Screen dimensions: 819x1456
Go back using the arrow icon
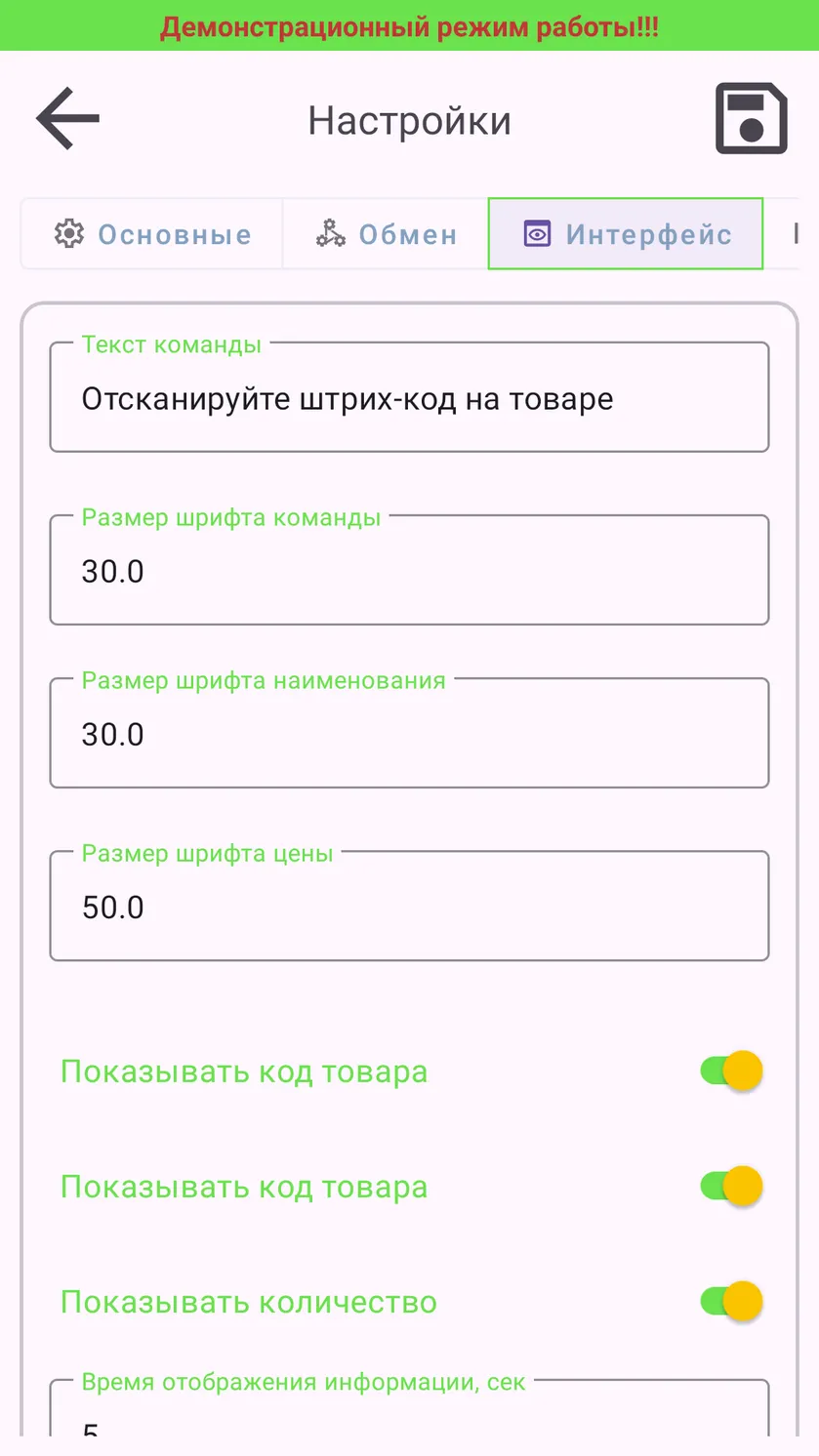pyautogui.click(x=67, y=119)
